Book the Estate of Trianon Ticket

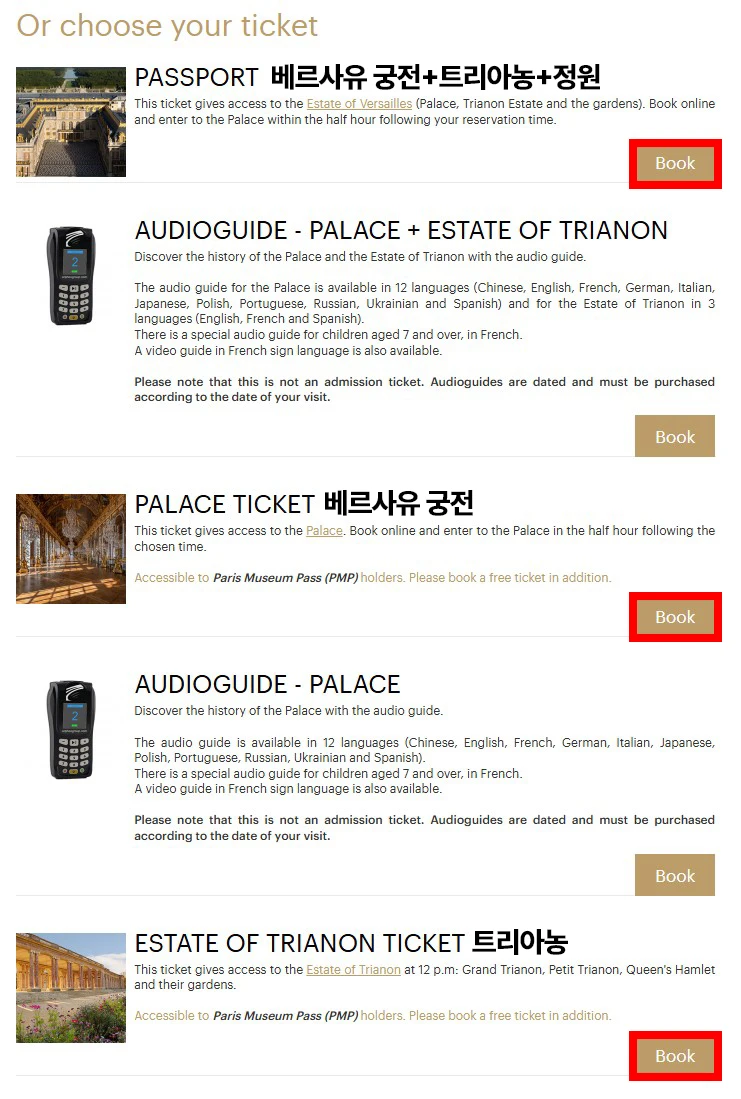[674, 1056]
